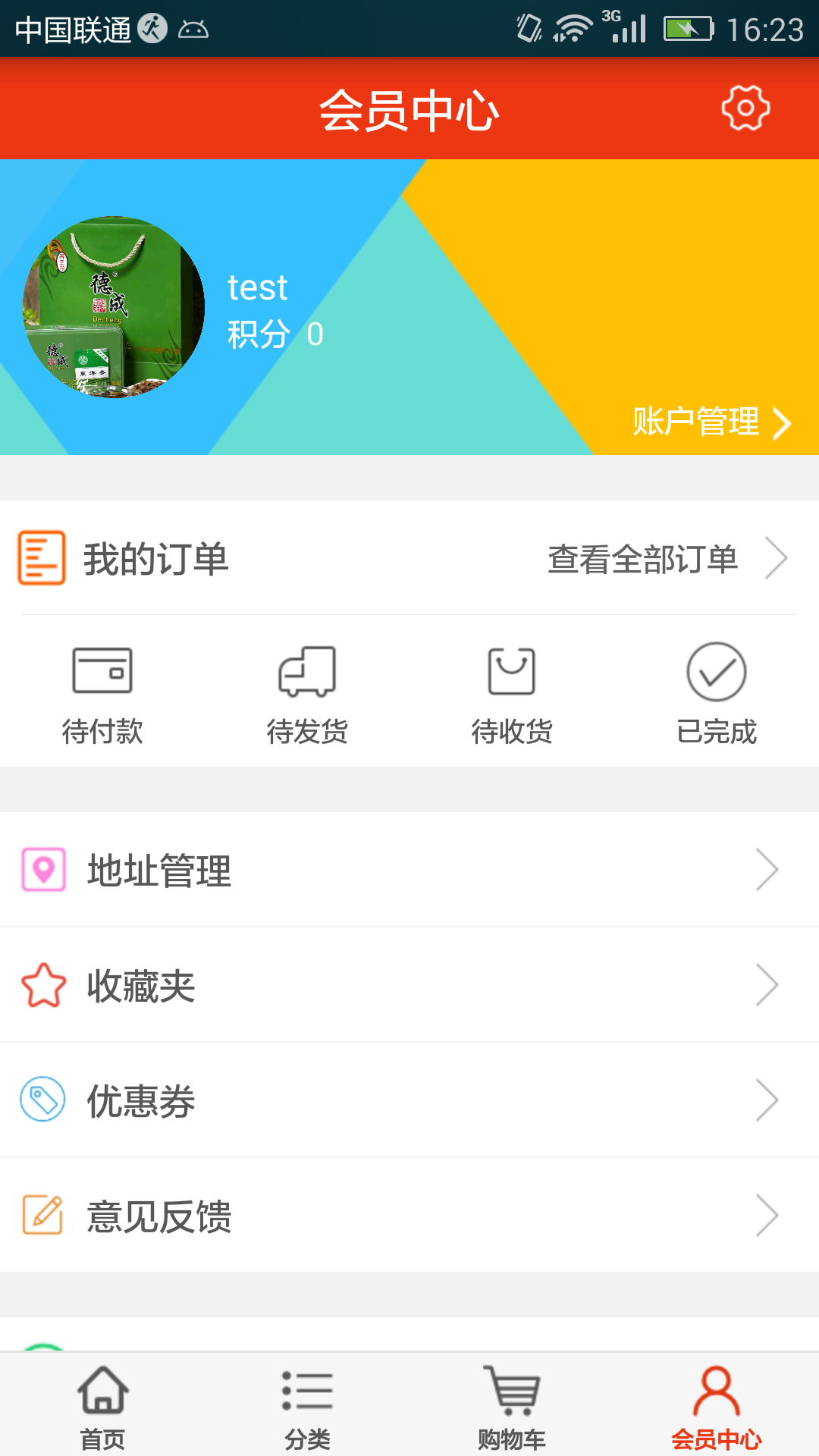
Task: Open the settings gear icon
Action: coord(745,108)
